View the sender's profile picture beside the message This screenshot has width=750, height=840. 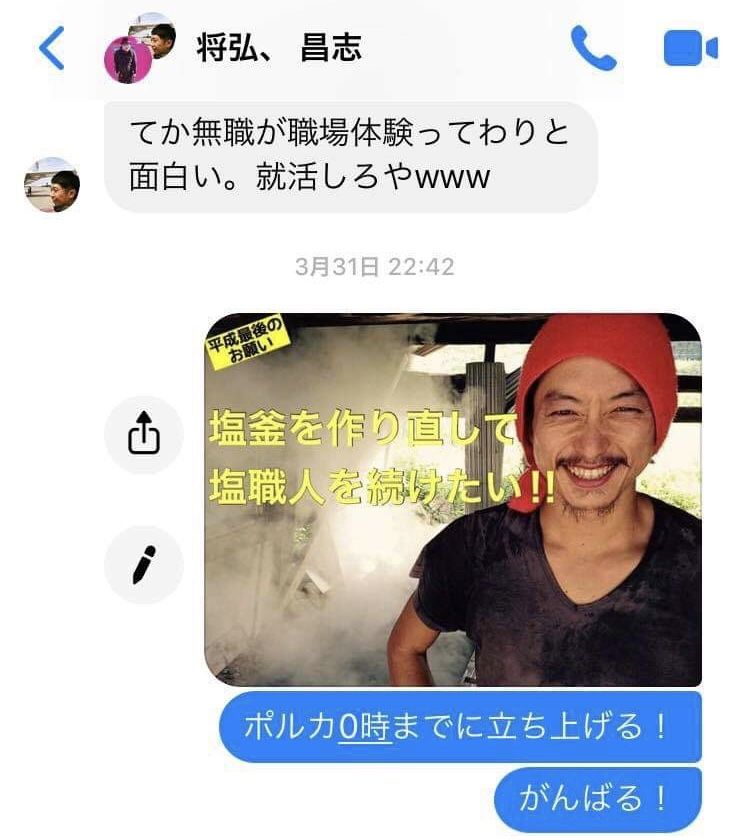(52, 185)
